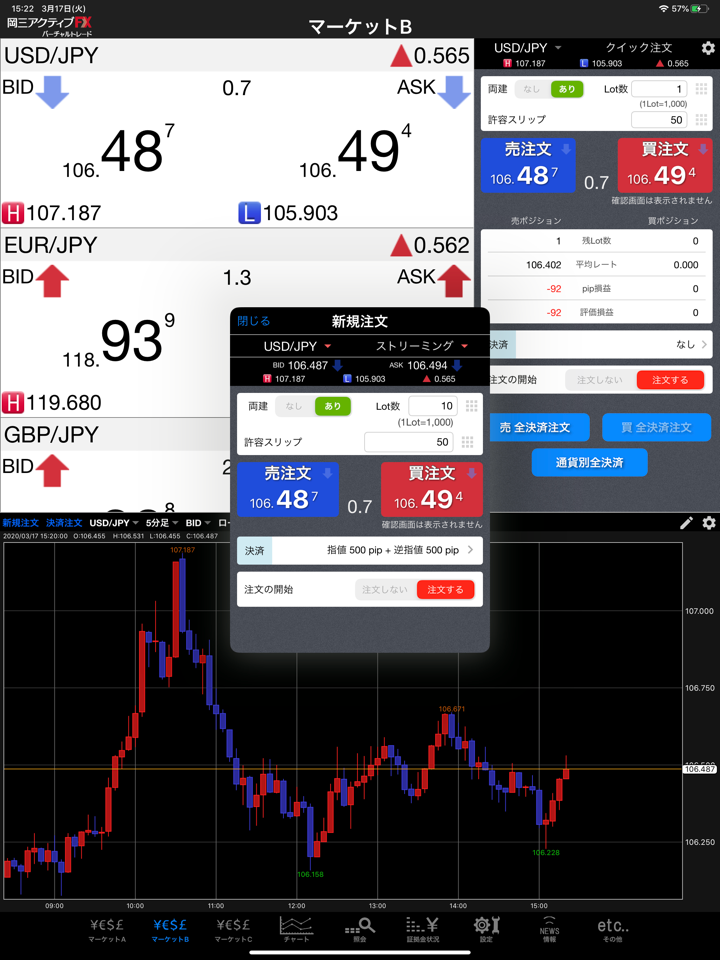
Task: Open the ストリーミング order type dropdown
Action: pyautogui.click(x=421, y=346)
